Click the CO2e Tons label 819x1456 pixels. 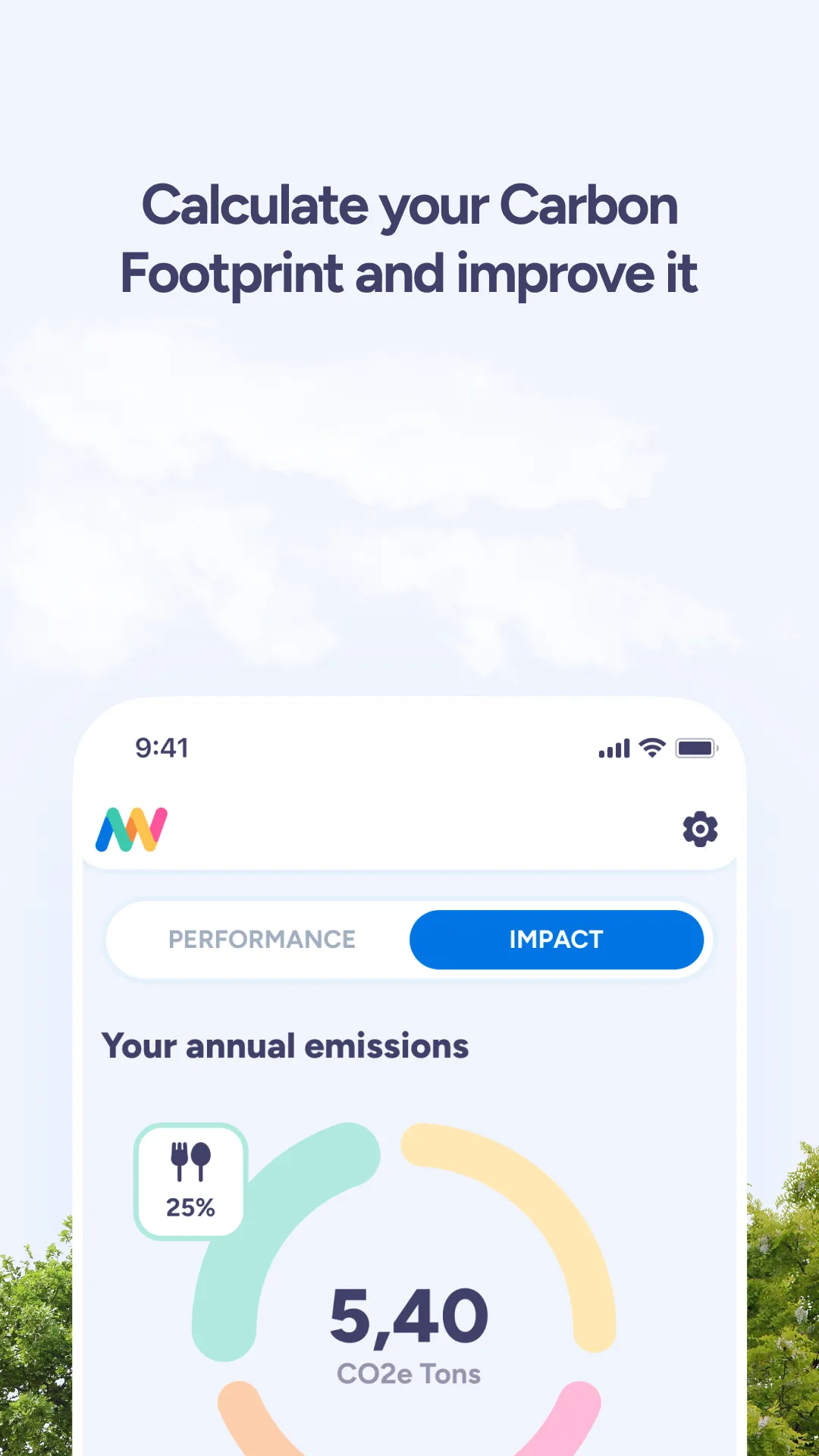coord(408,1373)
